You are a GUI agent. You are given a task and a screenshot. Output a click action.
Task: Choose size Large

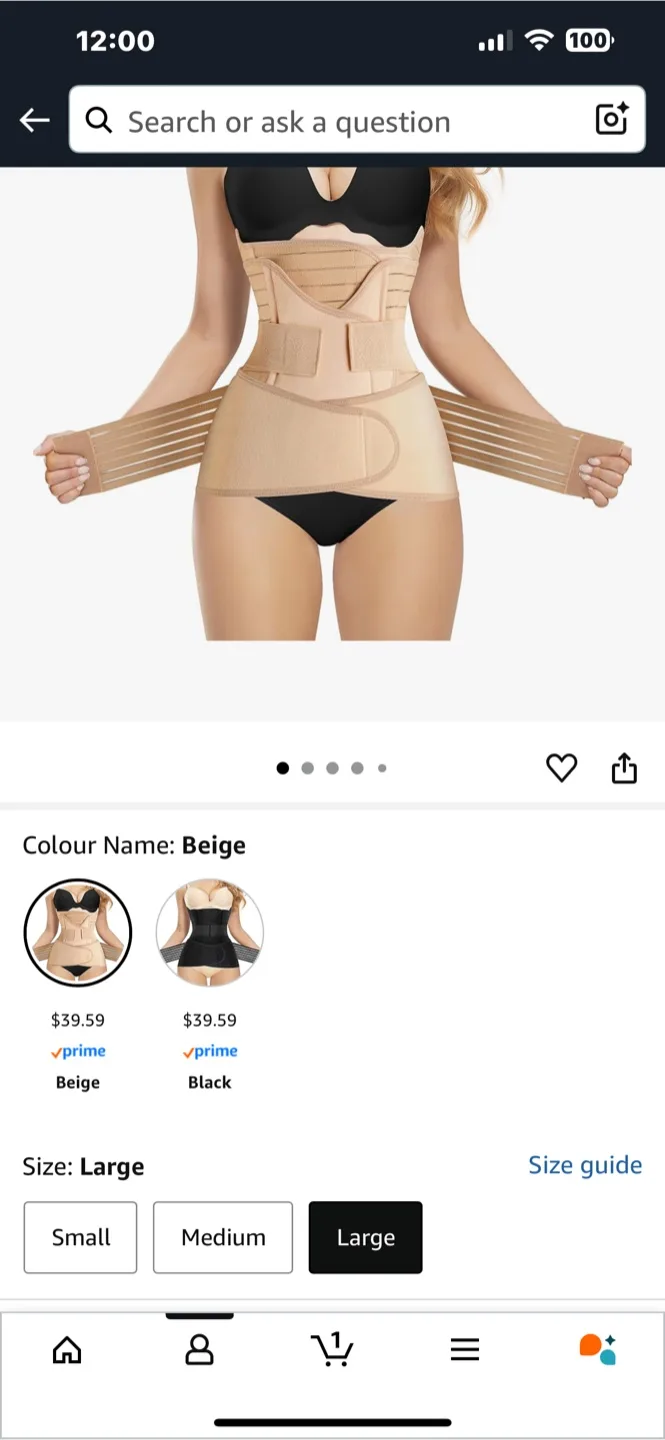tap(365, 1237)
